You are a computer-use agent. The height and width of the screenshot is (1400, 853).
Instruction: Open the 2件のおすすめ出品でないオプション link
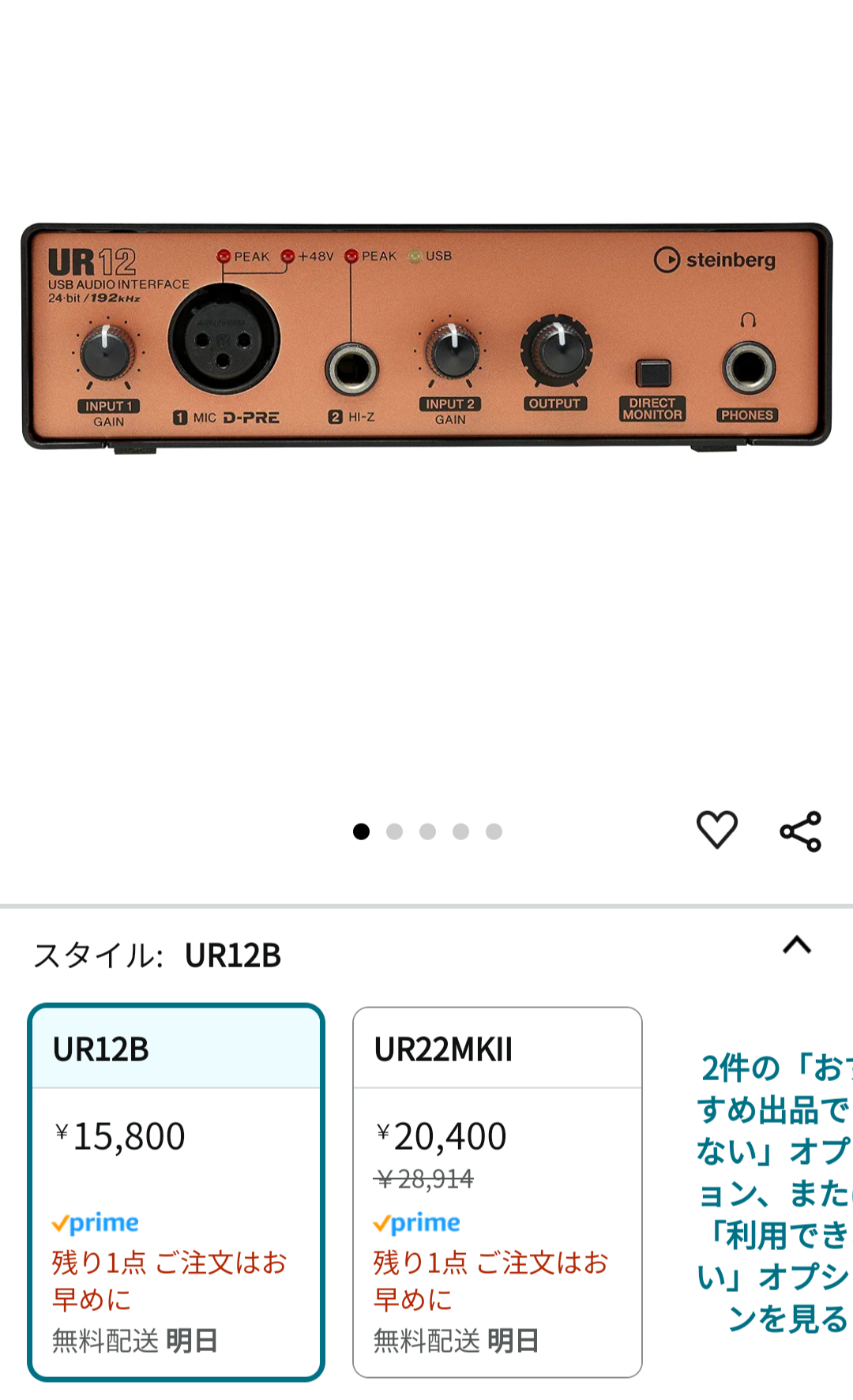(x=774, y=1192)
